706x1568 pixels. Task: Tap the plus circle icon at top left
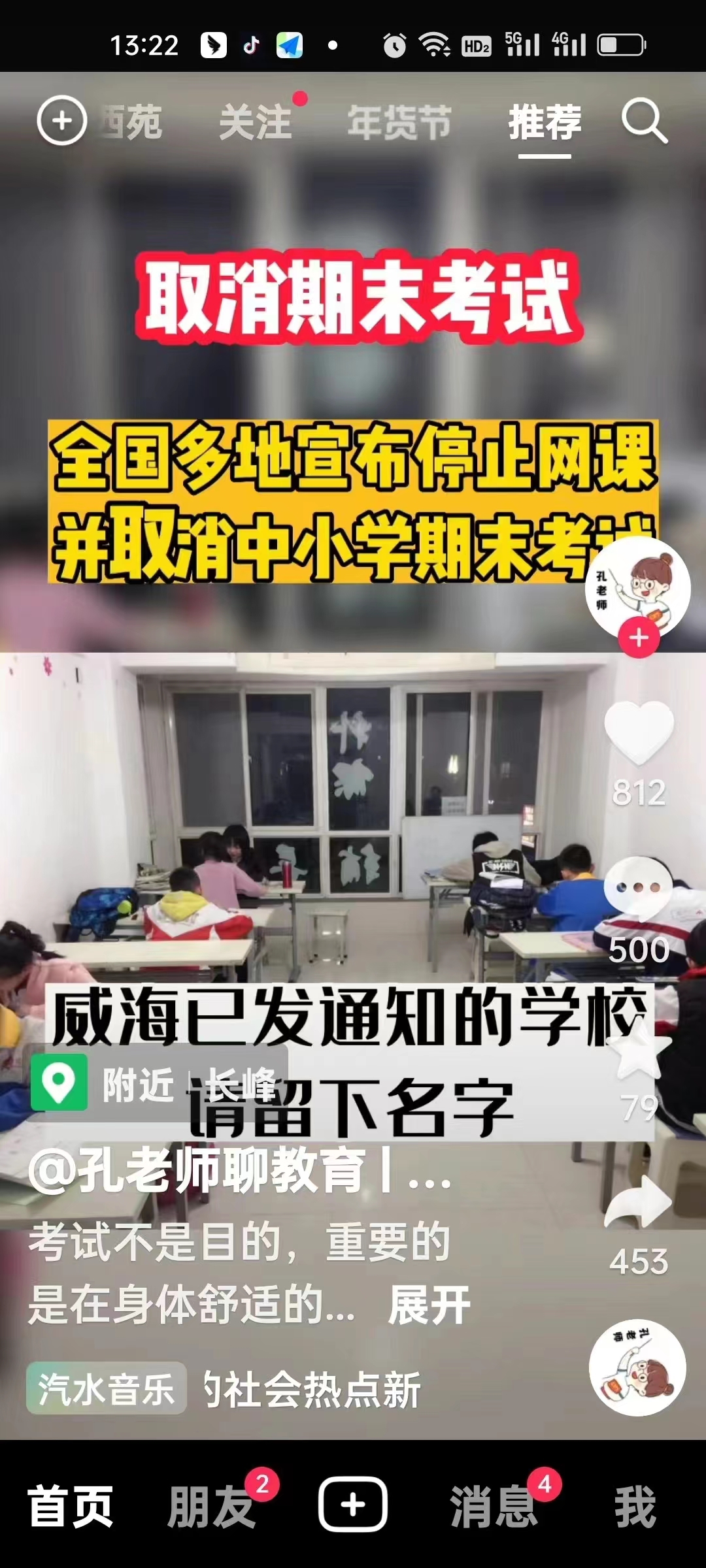pyautogui.click(x=61, y=121)
